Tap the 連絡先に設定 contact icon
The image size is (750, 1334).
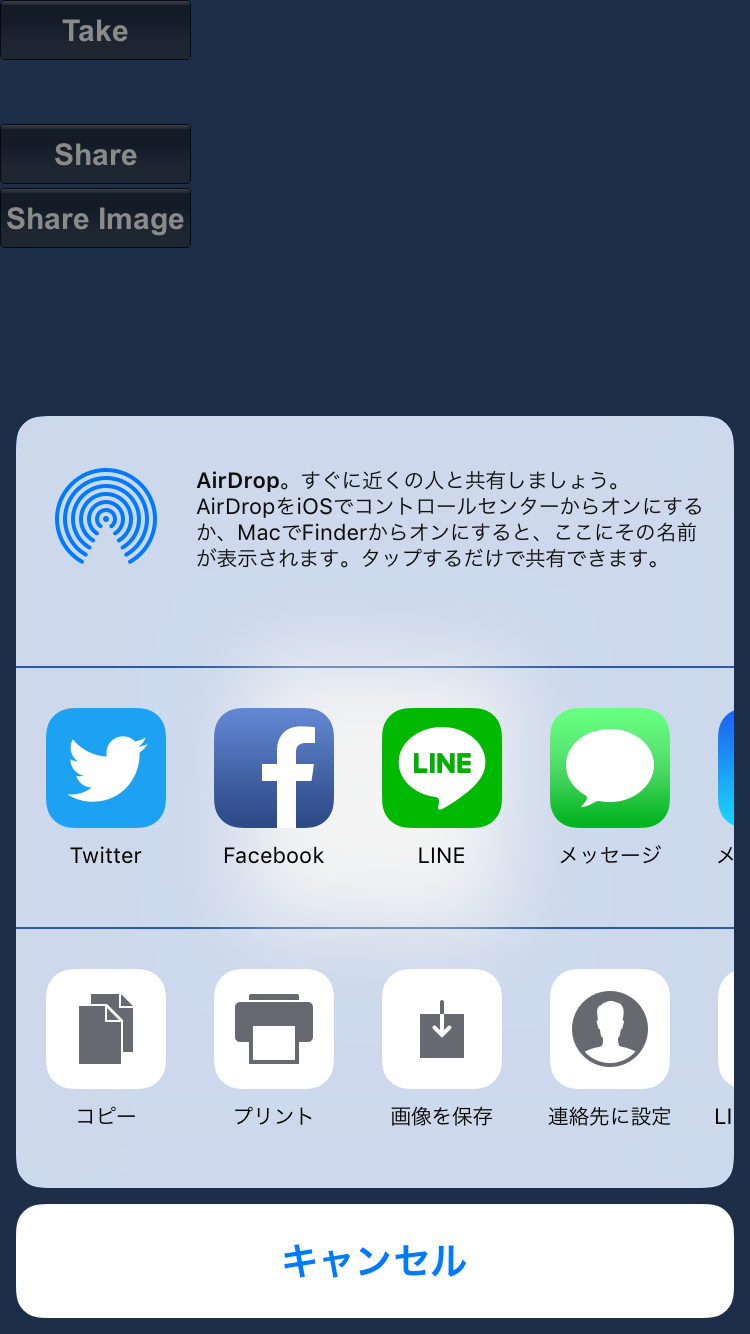[610, 1029]
